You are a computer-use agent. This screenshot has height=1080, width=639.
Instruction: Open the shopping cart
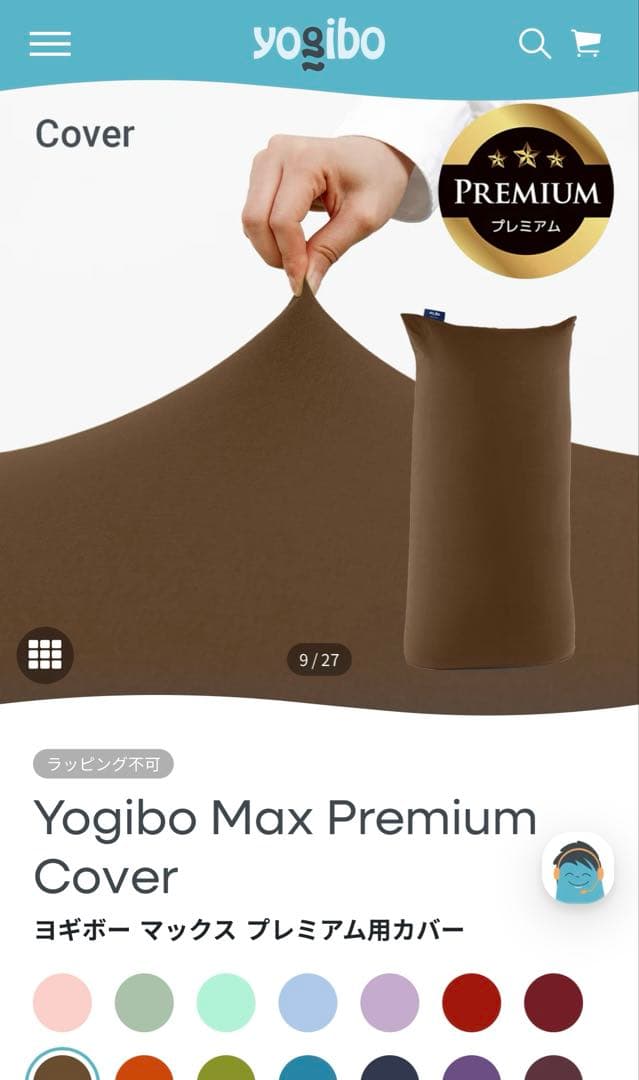[x=586, y=44]
